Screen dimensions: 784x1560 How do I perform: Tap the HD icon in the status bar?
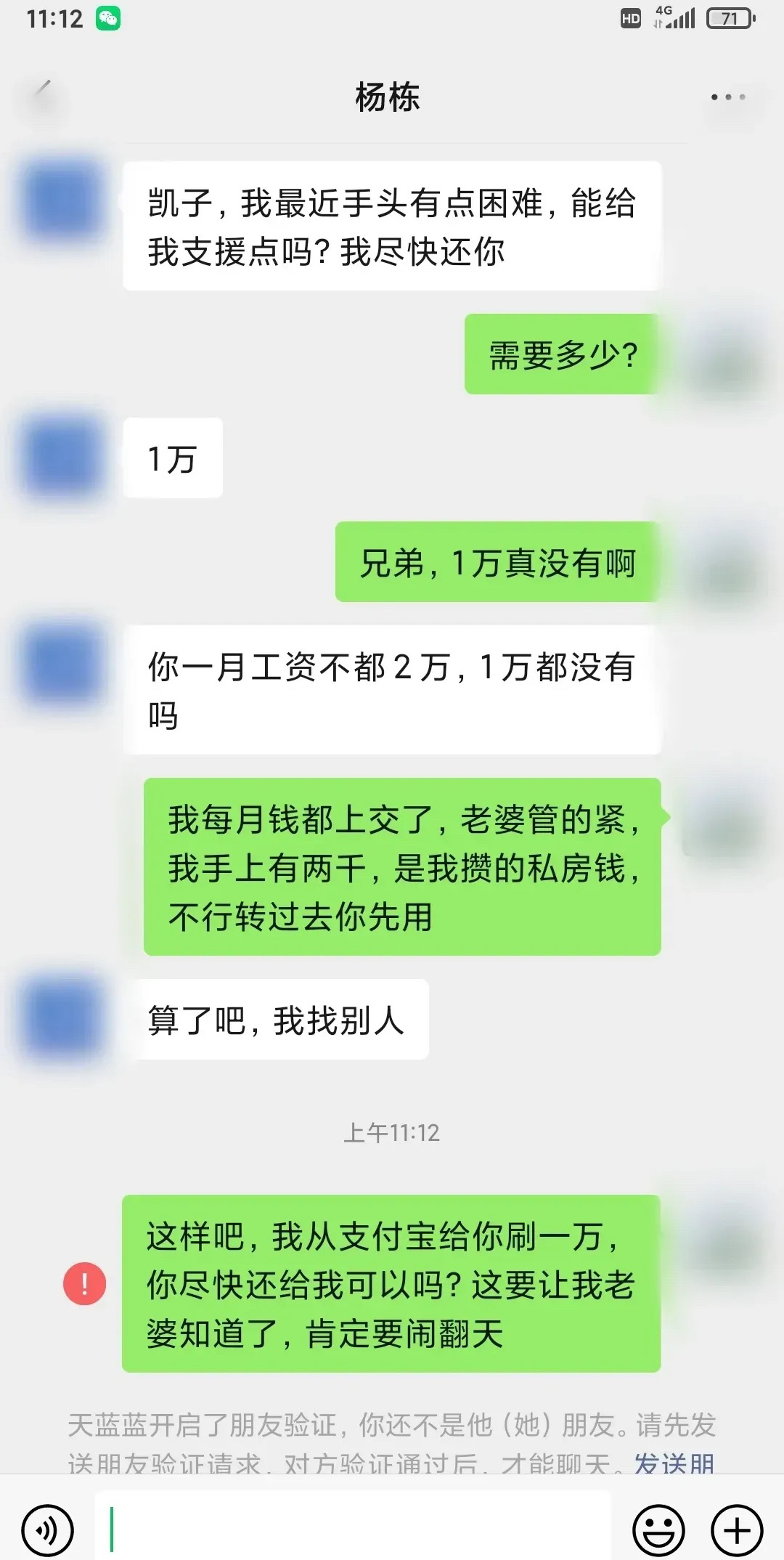coord(629,20)
